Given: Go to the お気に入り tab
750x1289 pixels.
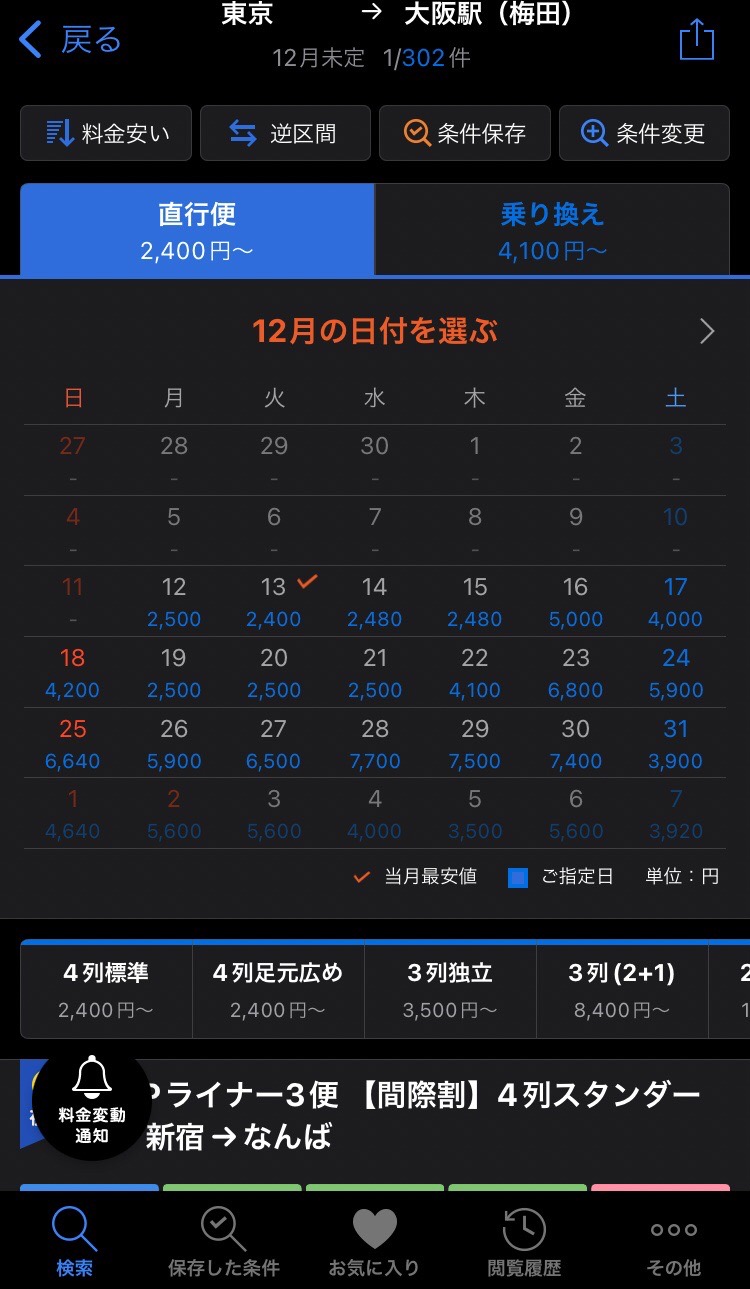Looking at the screenshot, I should [374, 1241].
